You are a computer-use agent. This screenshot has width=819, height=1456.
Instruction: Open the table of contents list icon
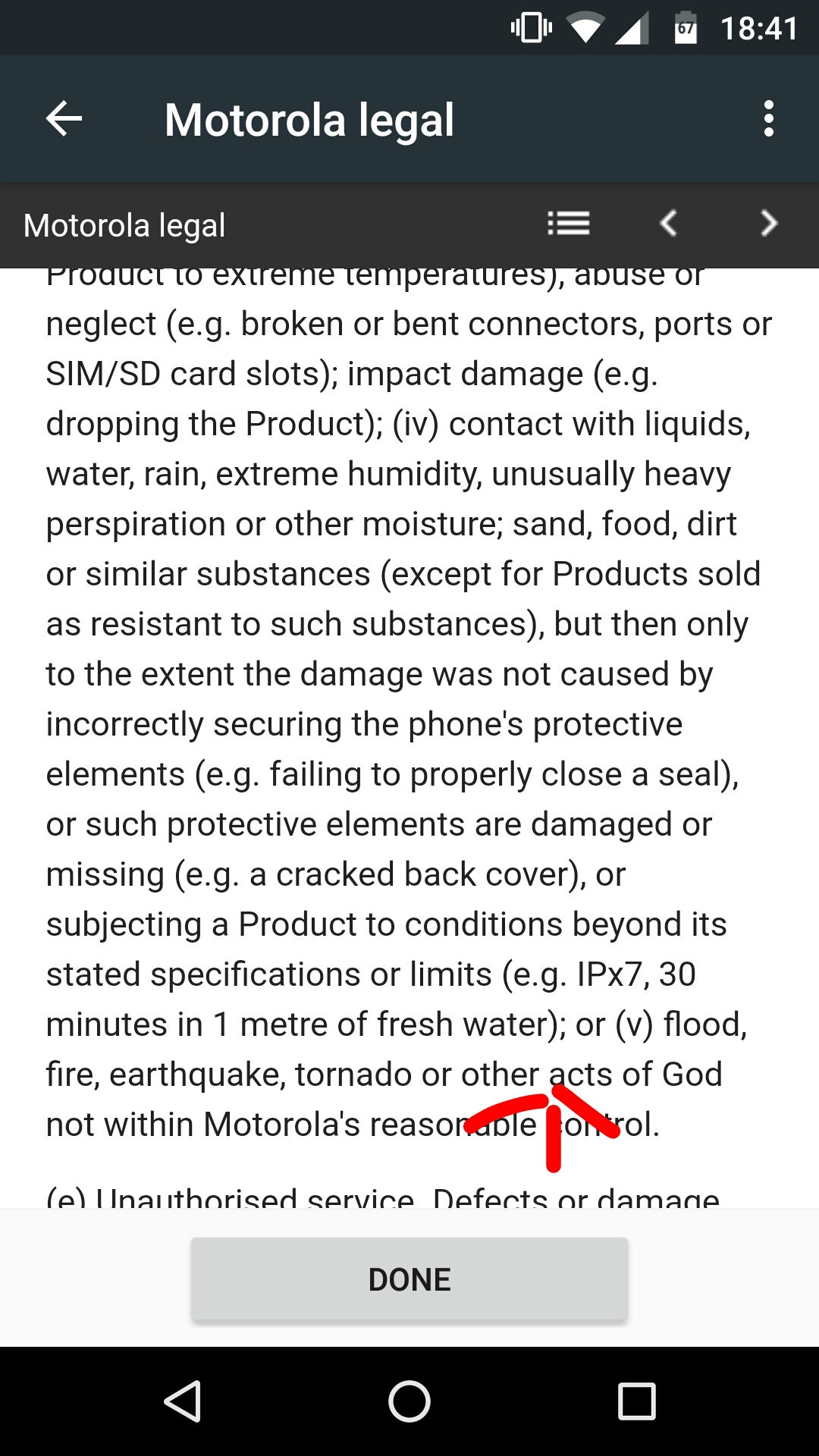[569, 224]
